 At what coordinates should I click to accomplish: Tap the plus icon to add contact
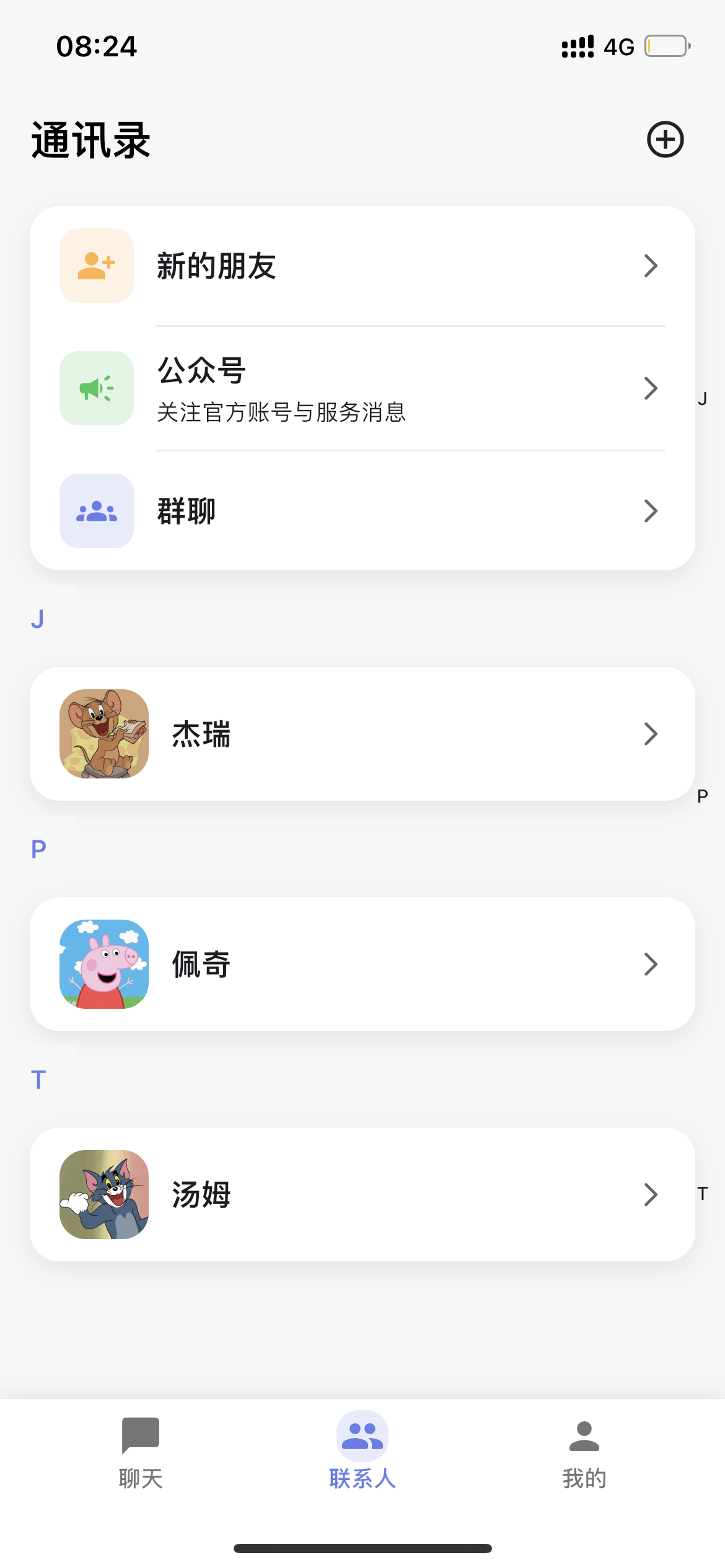pos(666,139)
